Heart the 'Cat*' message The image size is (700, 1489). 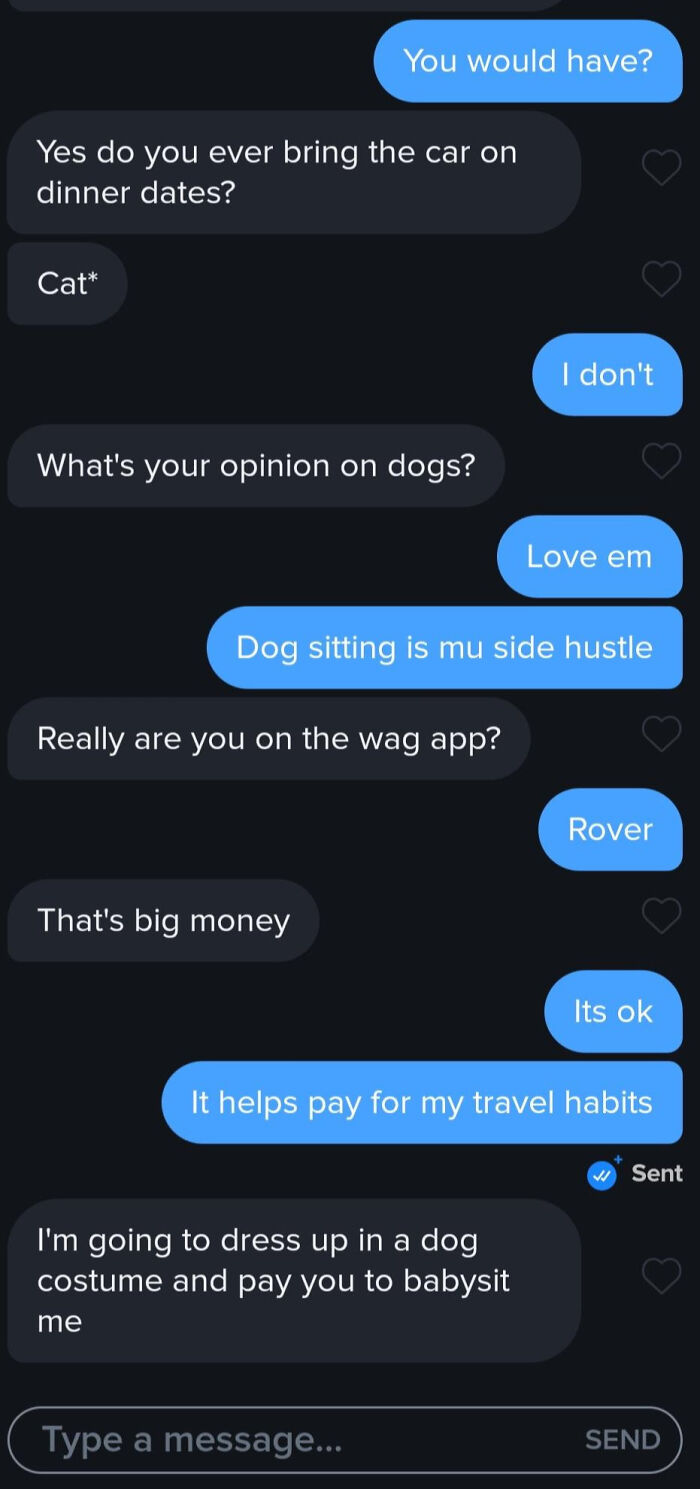660,279
